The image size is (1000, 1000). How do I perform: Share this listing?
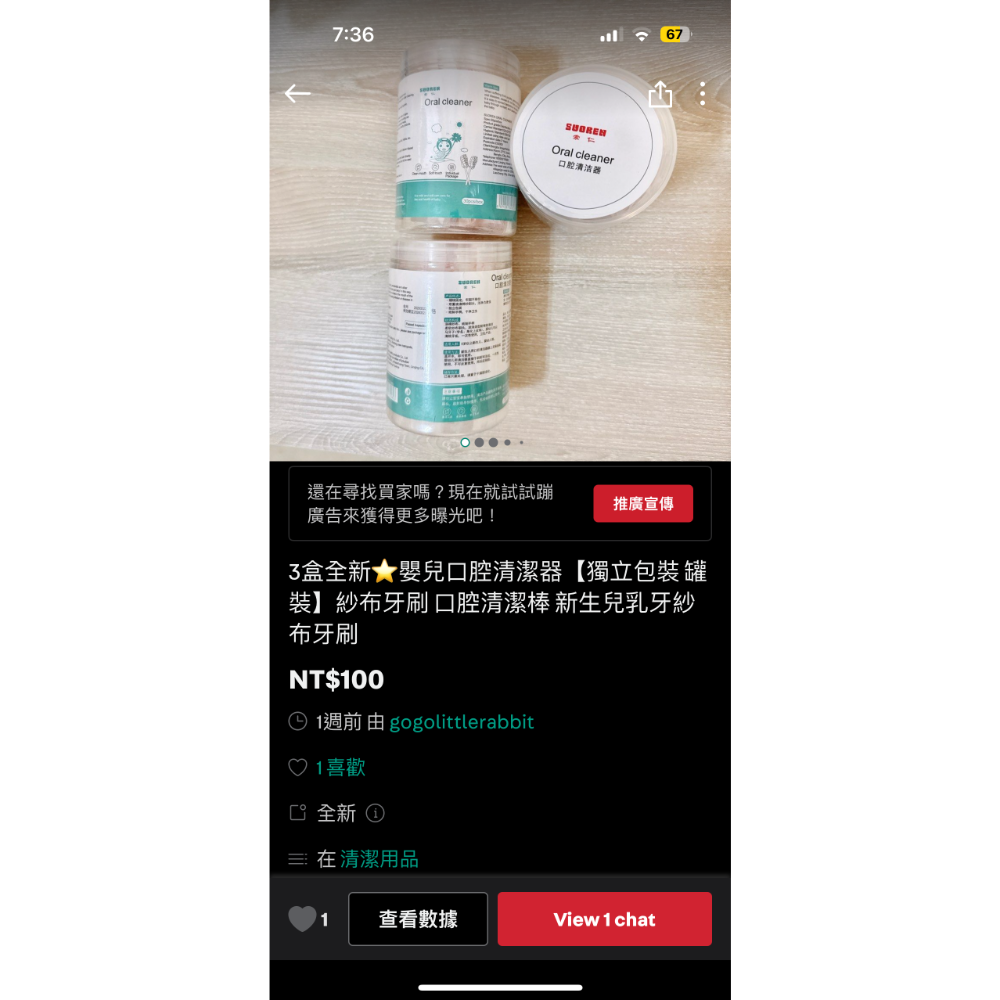point(660,94)
